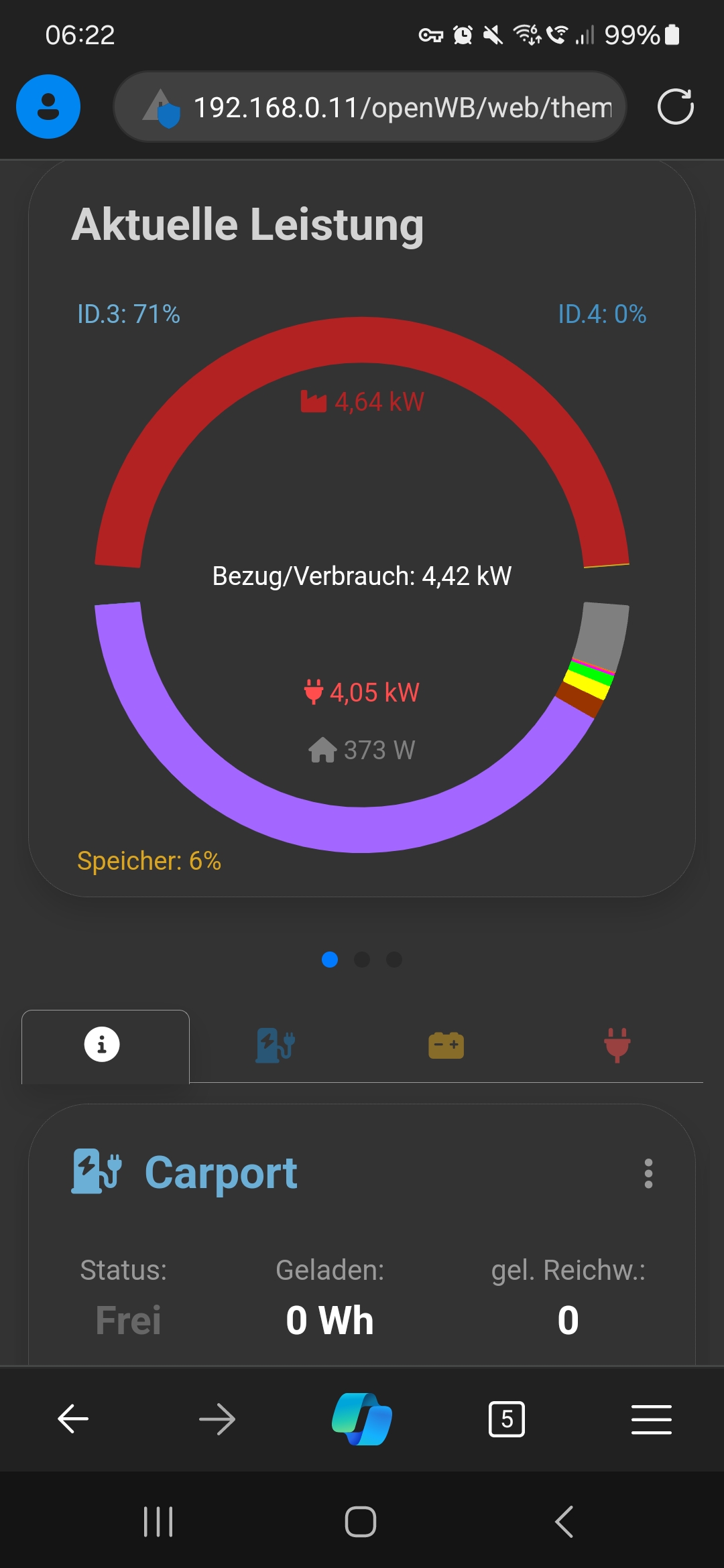
Task: Open the Carport three-dot menu
Action: 648,1173
